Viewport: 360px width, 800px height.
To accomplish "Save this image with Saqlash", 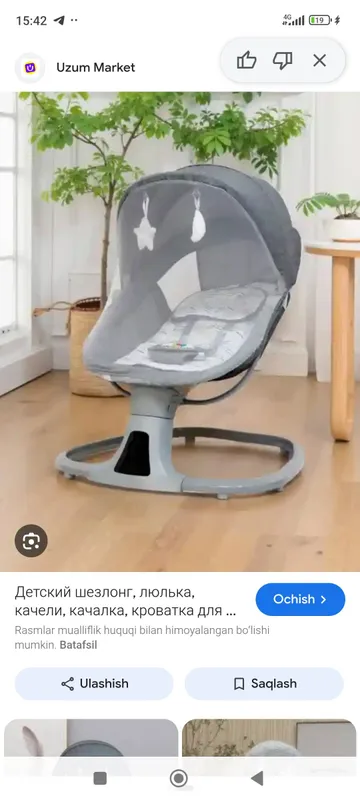I will 264,684.
